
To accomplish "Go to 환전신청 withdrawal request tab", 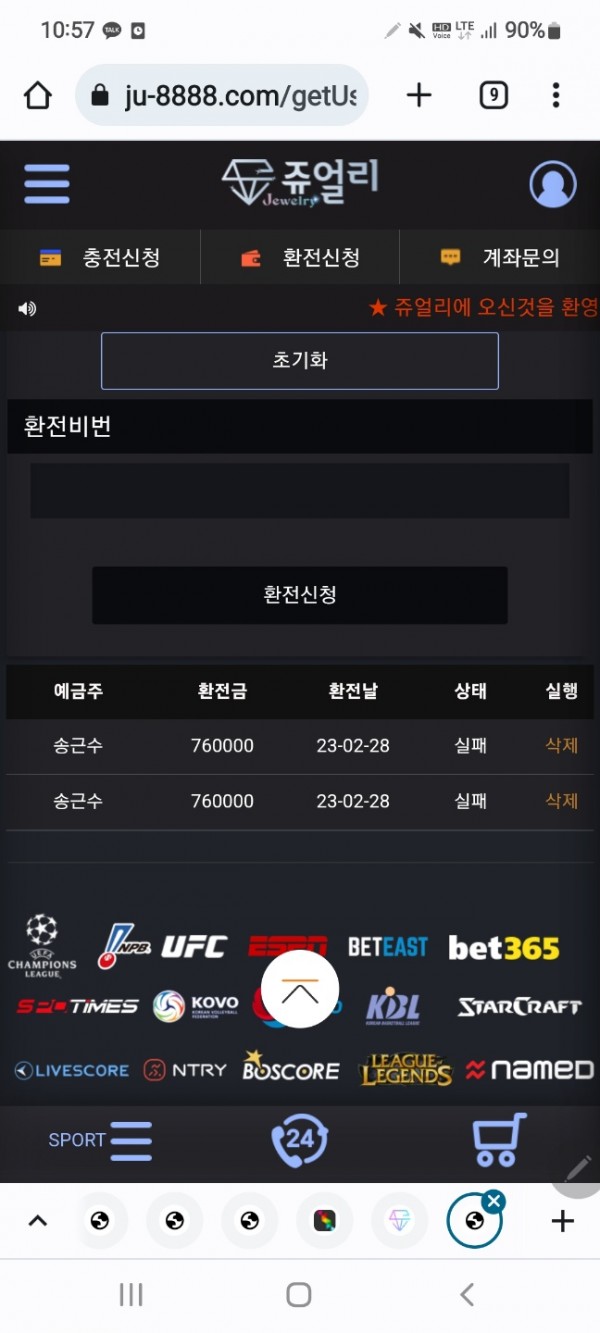I will pyautogui.click(x=300, y=258).
